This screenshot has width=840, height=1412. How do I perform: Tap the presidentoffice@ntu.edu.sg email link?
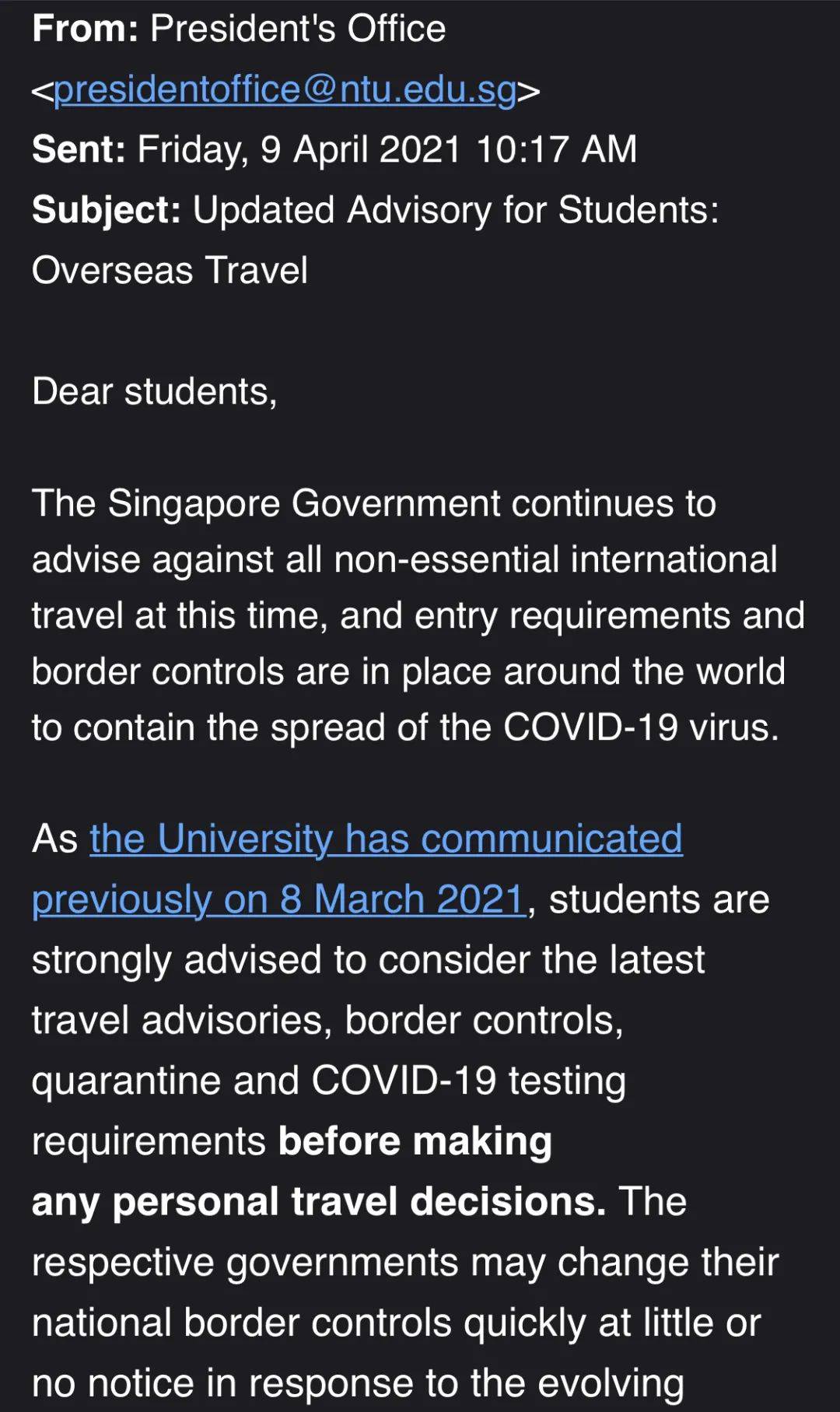tap(285, 89)
